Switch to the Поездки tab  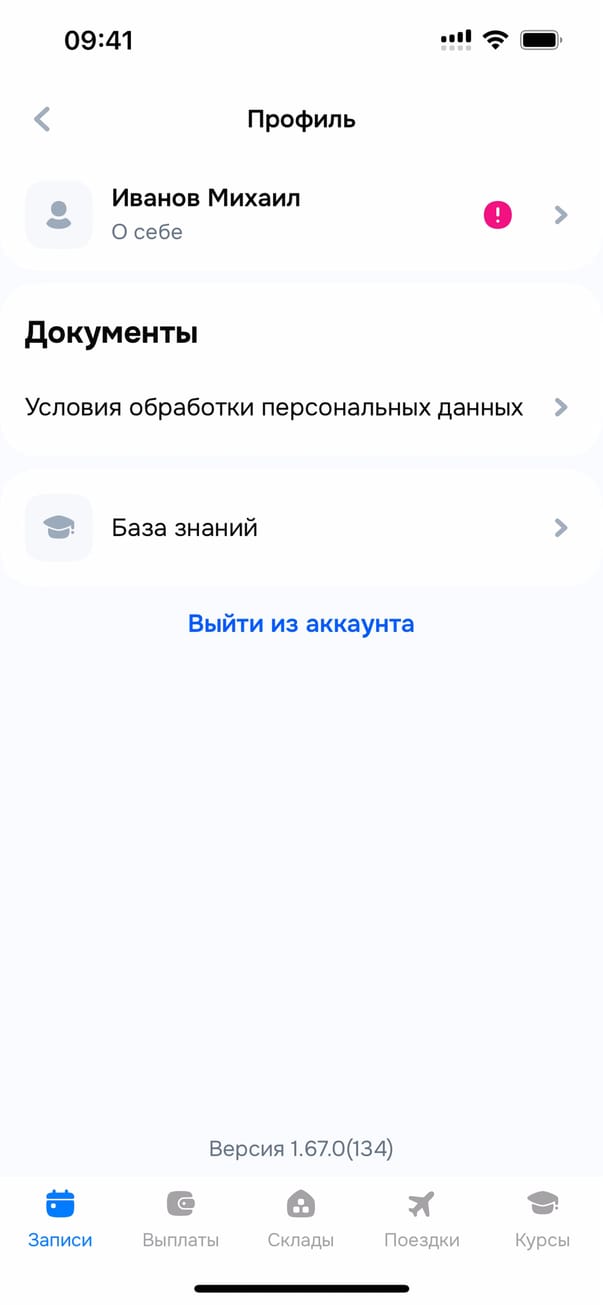pyautogui.click(x=422, y=1219)
